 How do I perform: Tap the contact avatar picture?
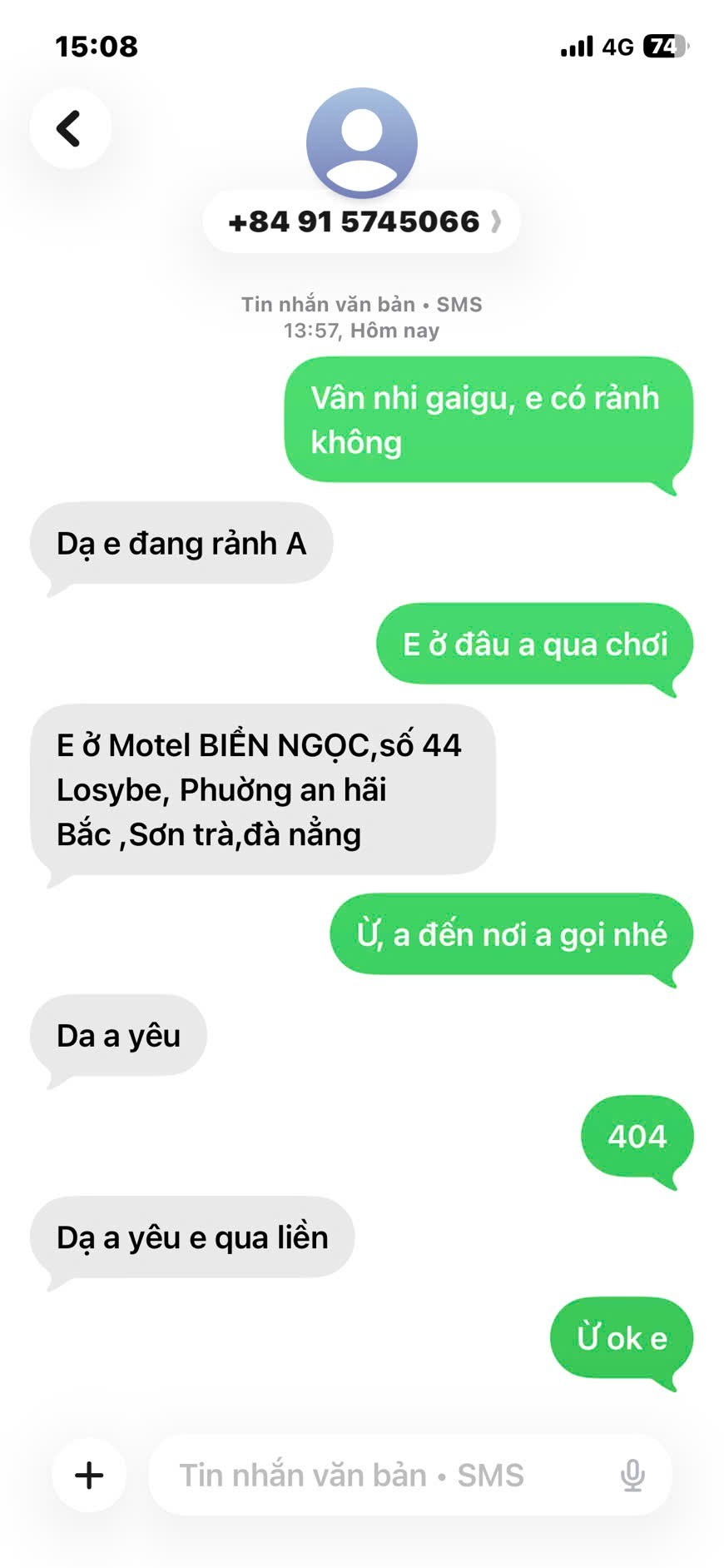362,142
